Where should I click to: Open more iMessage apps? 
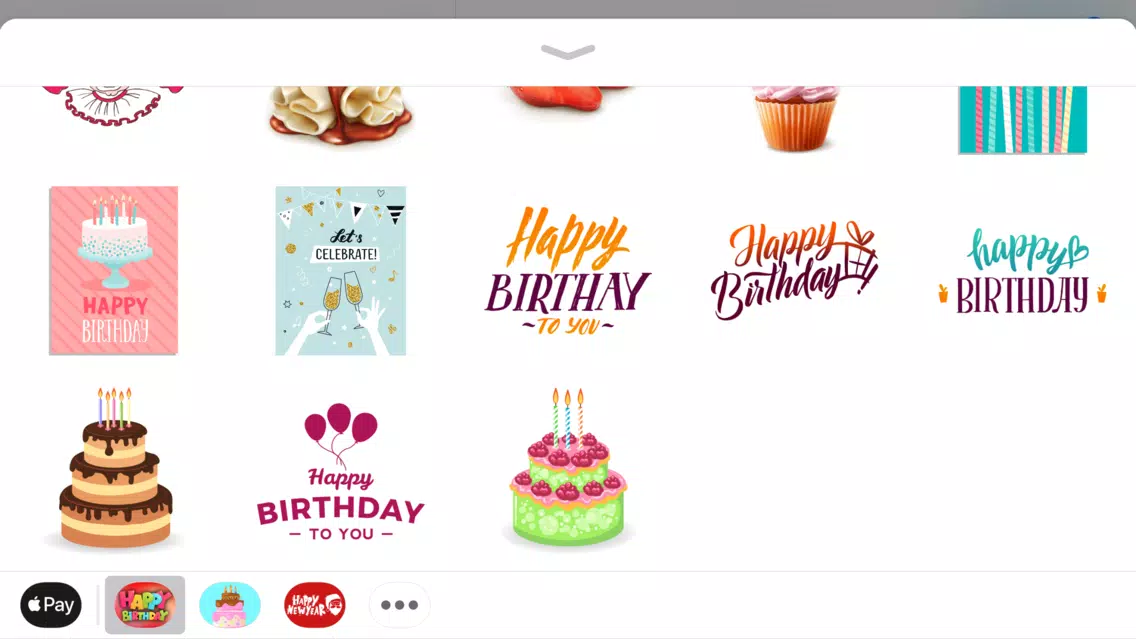tap(399, 605)
